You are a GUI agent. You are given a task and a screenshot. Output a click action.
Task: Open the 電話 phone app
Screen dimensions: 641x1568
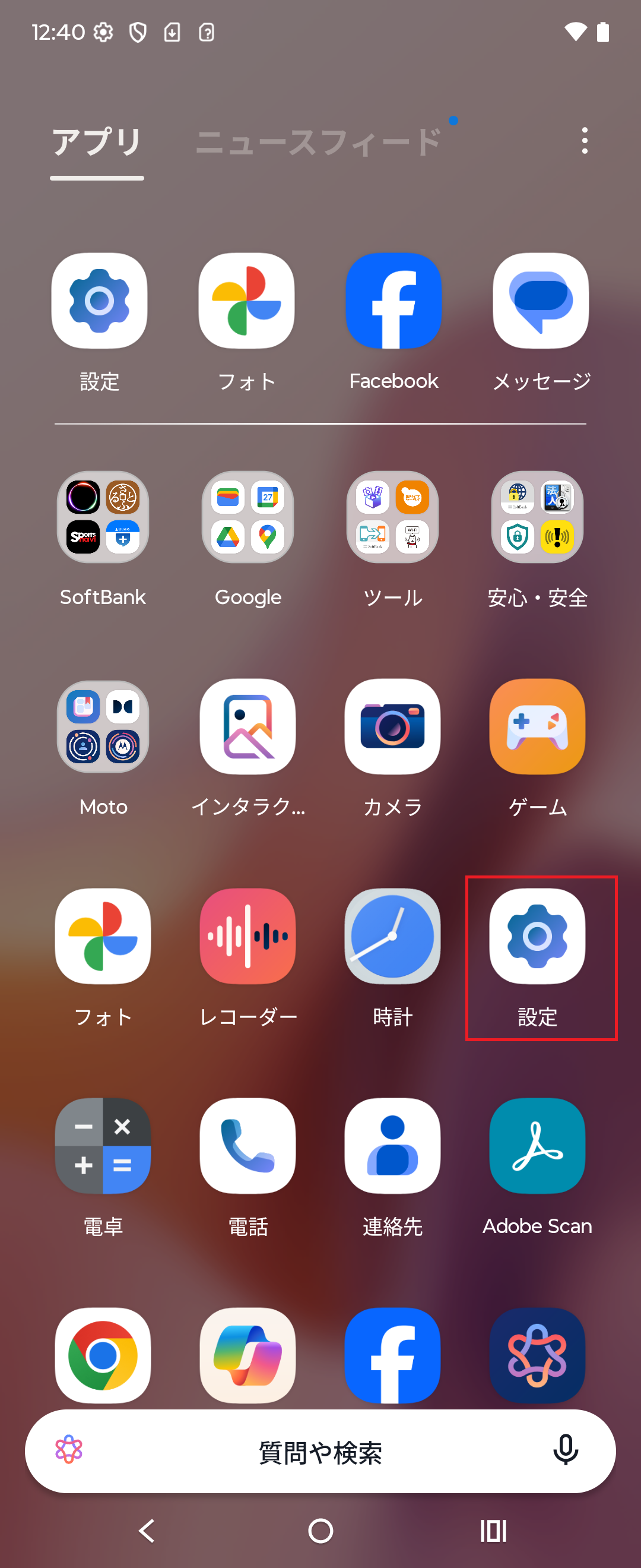(247, 1146)
